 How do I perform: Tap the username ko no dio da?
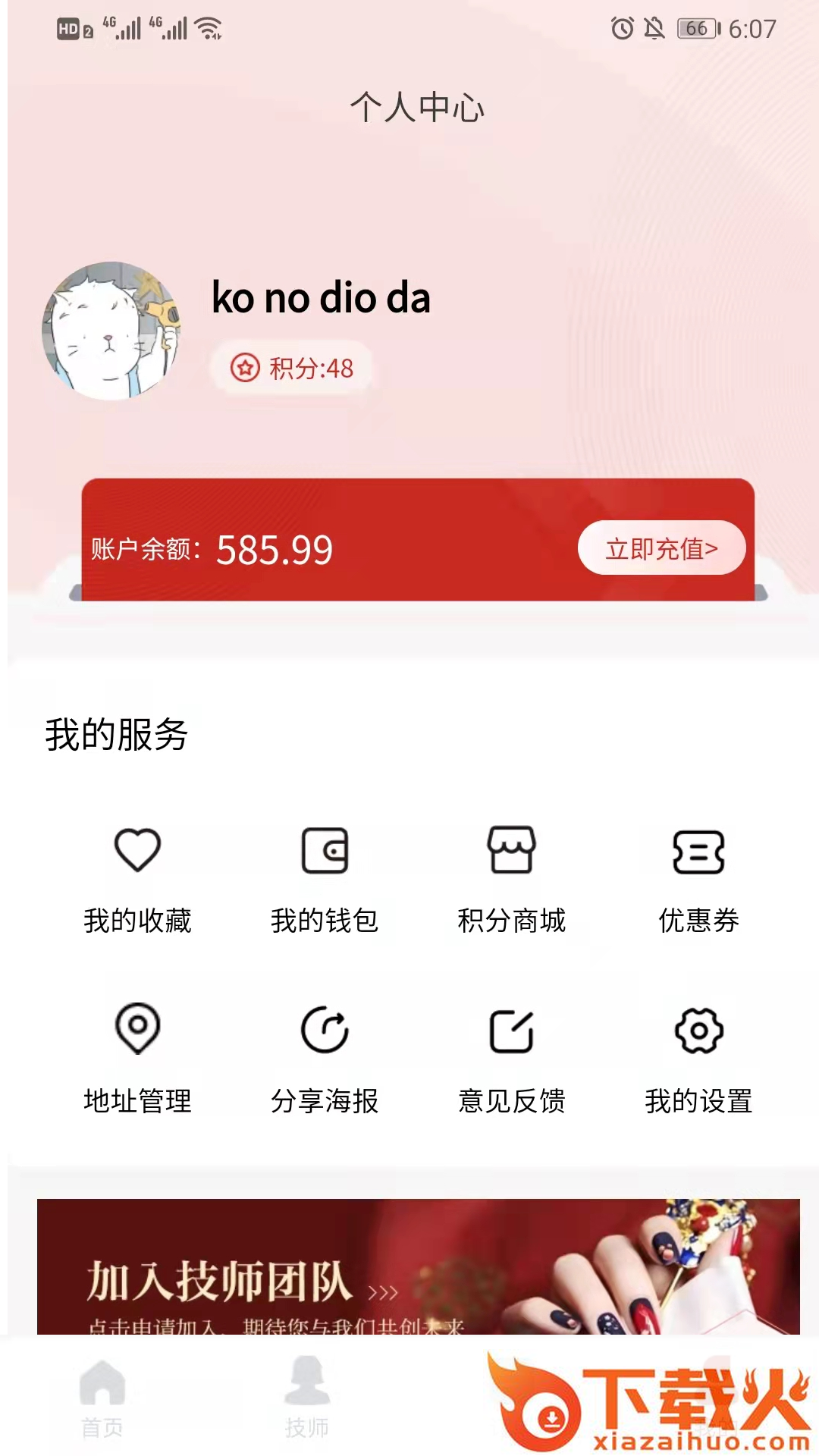321,298
